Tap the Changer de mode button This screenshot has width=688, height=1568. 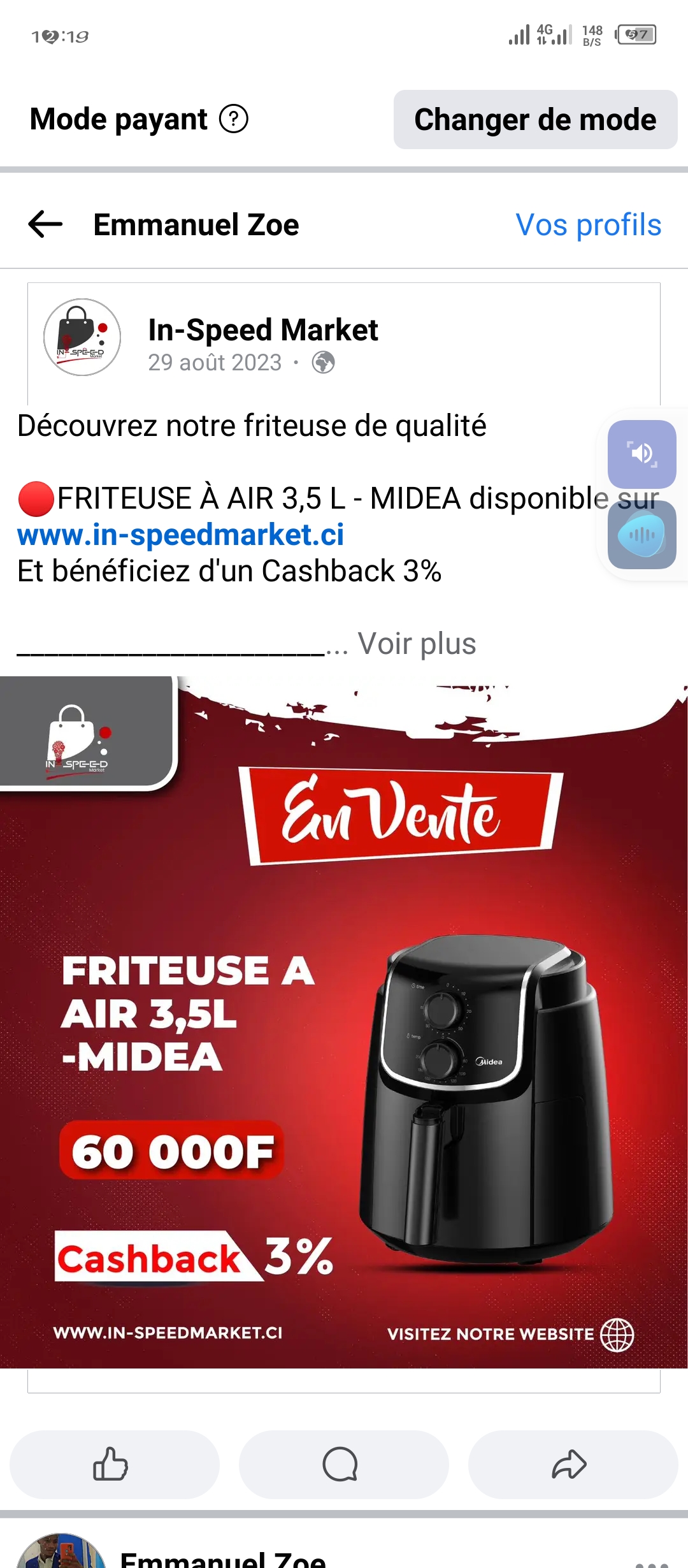pos(535,120)
